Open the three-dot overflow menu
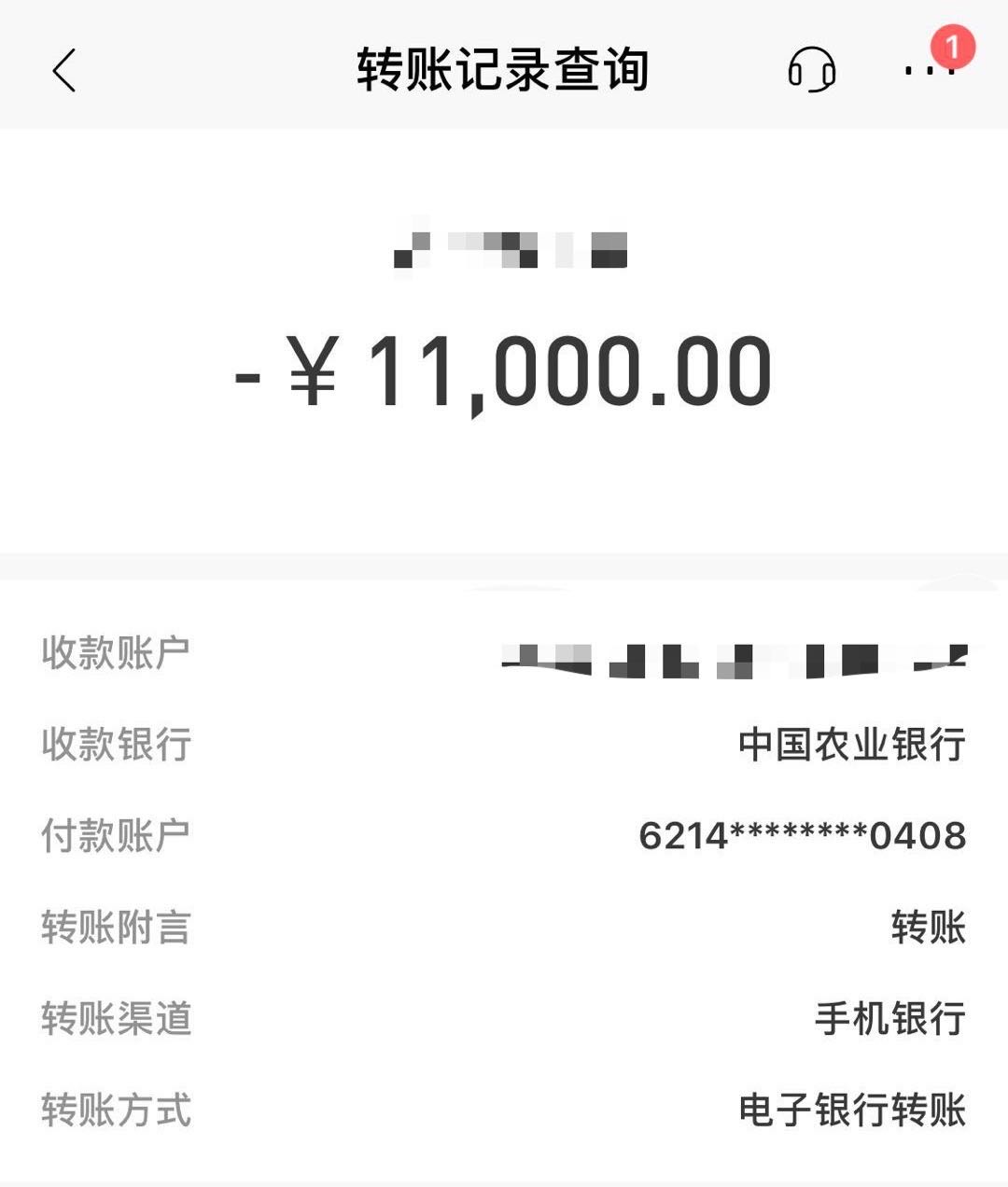The width and height of the screenshot is (1008, 1187). (929, 71)
